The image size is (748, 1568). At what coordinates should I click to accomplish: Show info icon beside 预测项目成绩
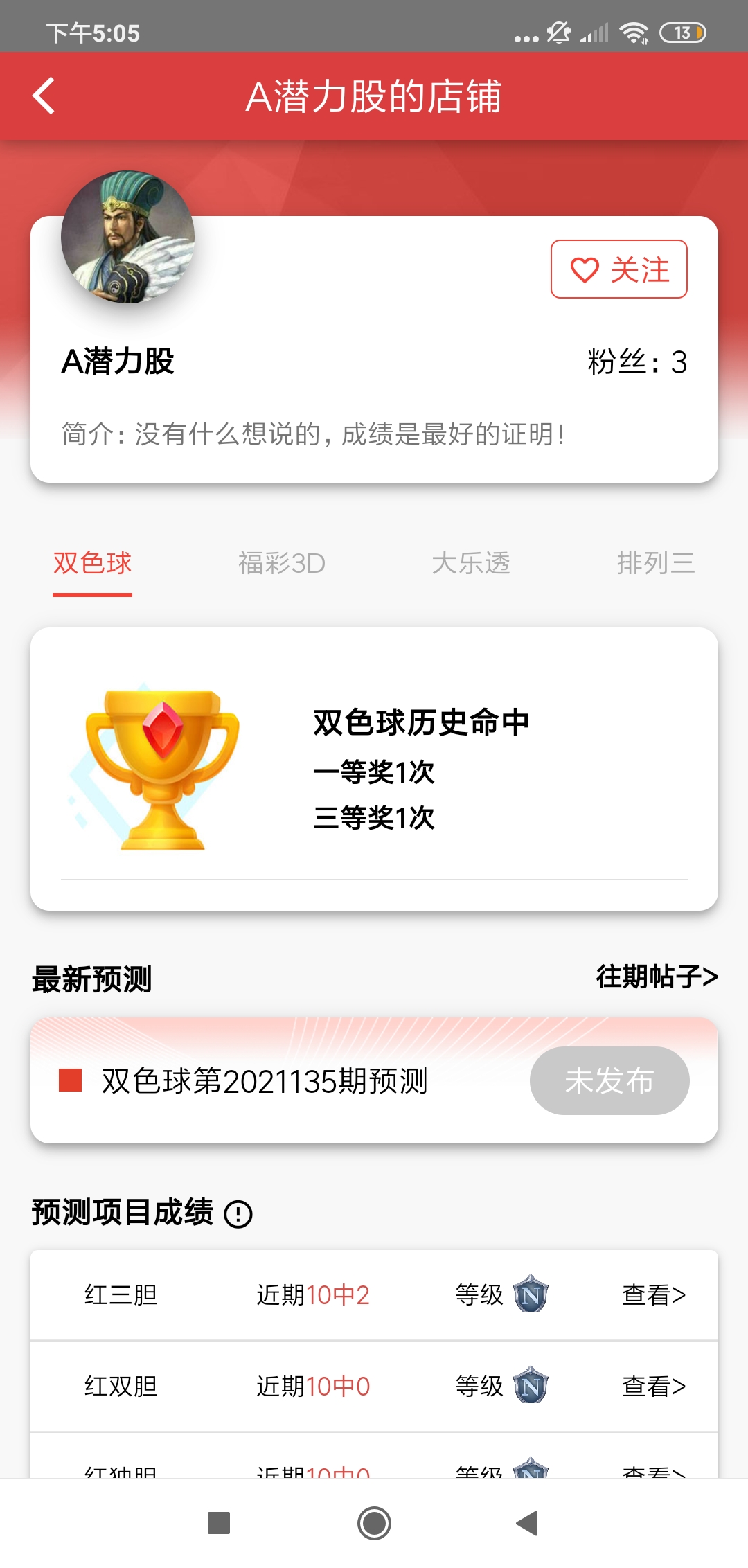[x=238, y=1214]
